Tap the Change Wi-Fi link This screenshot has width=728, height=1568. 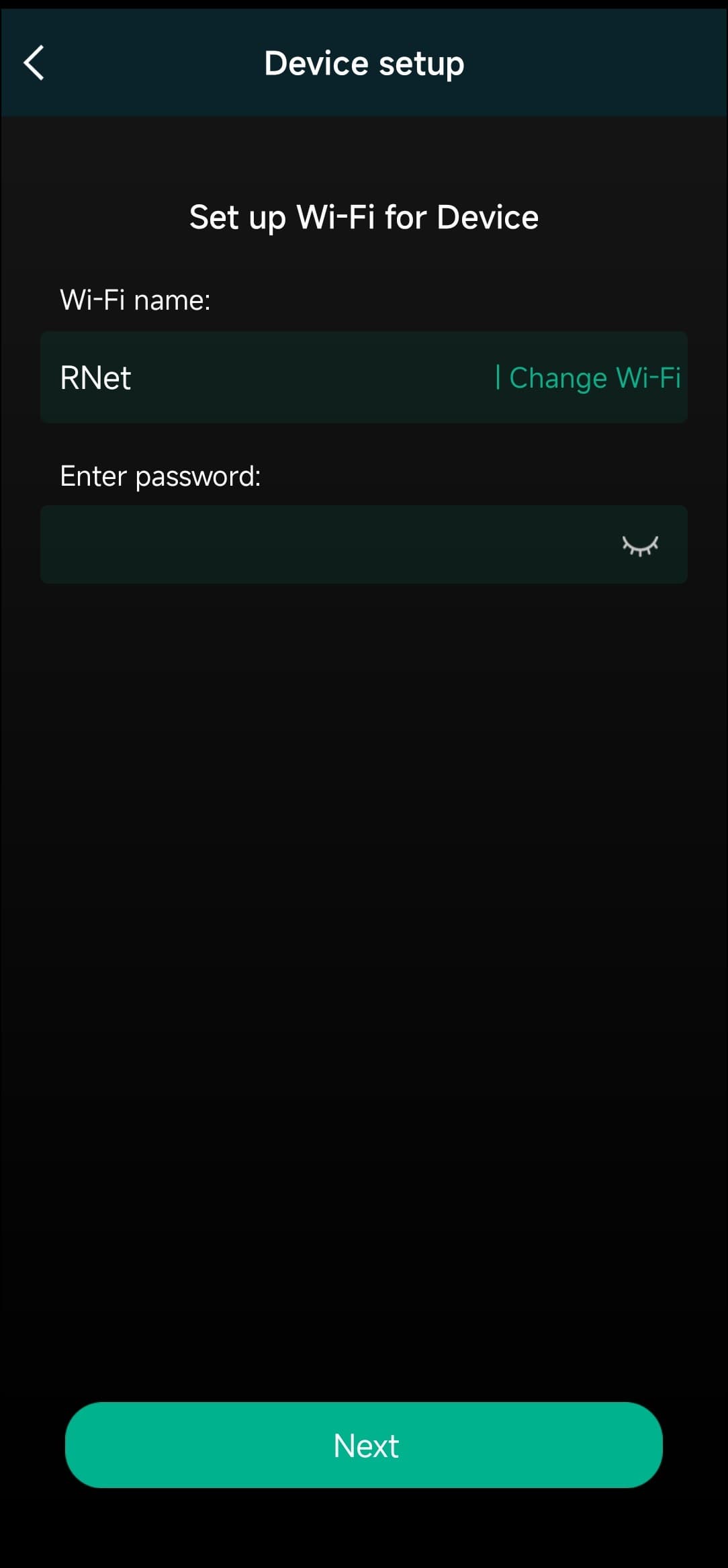[x=594, y=378]
